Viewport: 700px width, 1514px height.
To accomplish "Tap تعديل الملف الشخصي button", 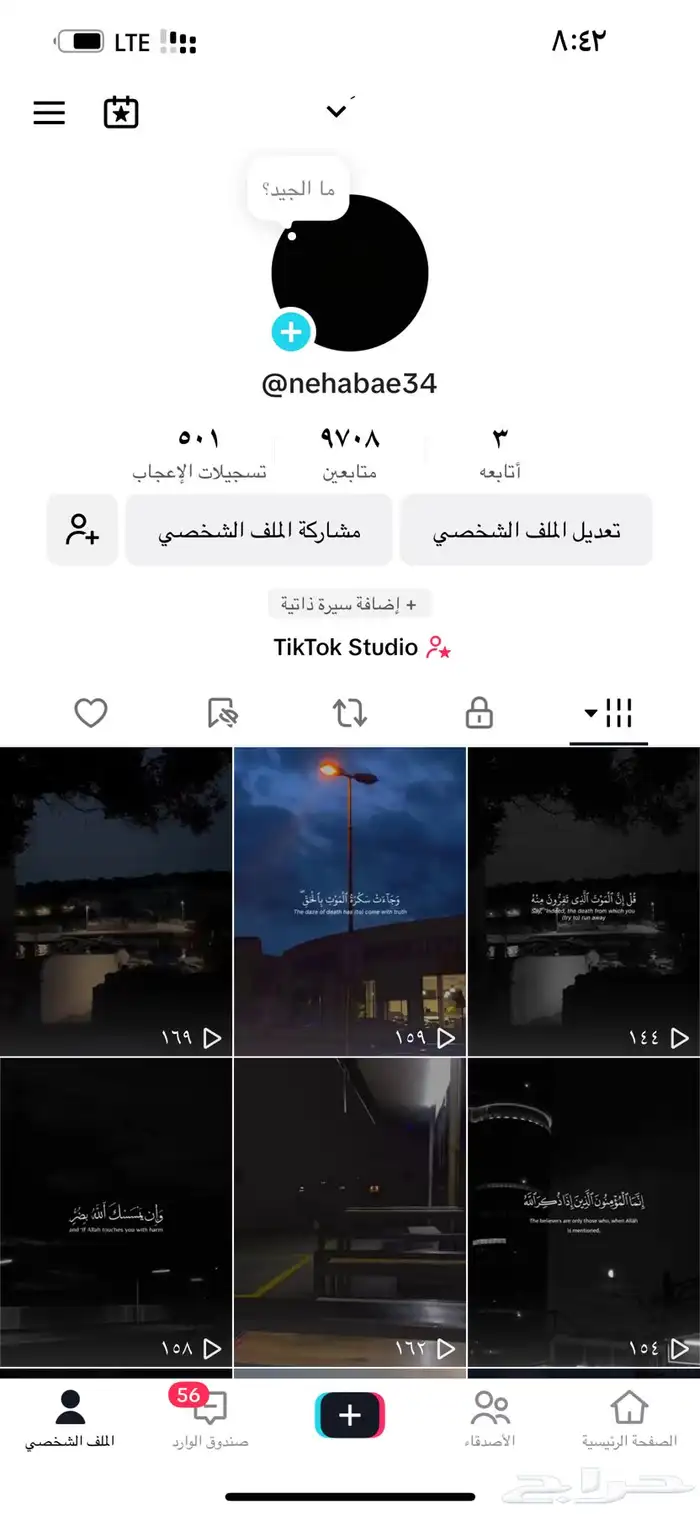I will (526, 530).
